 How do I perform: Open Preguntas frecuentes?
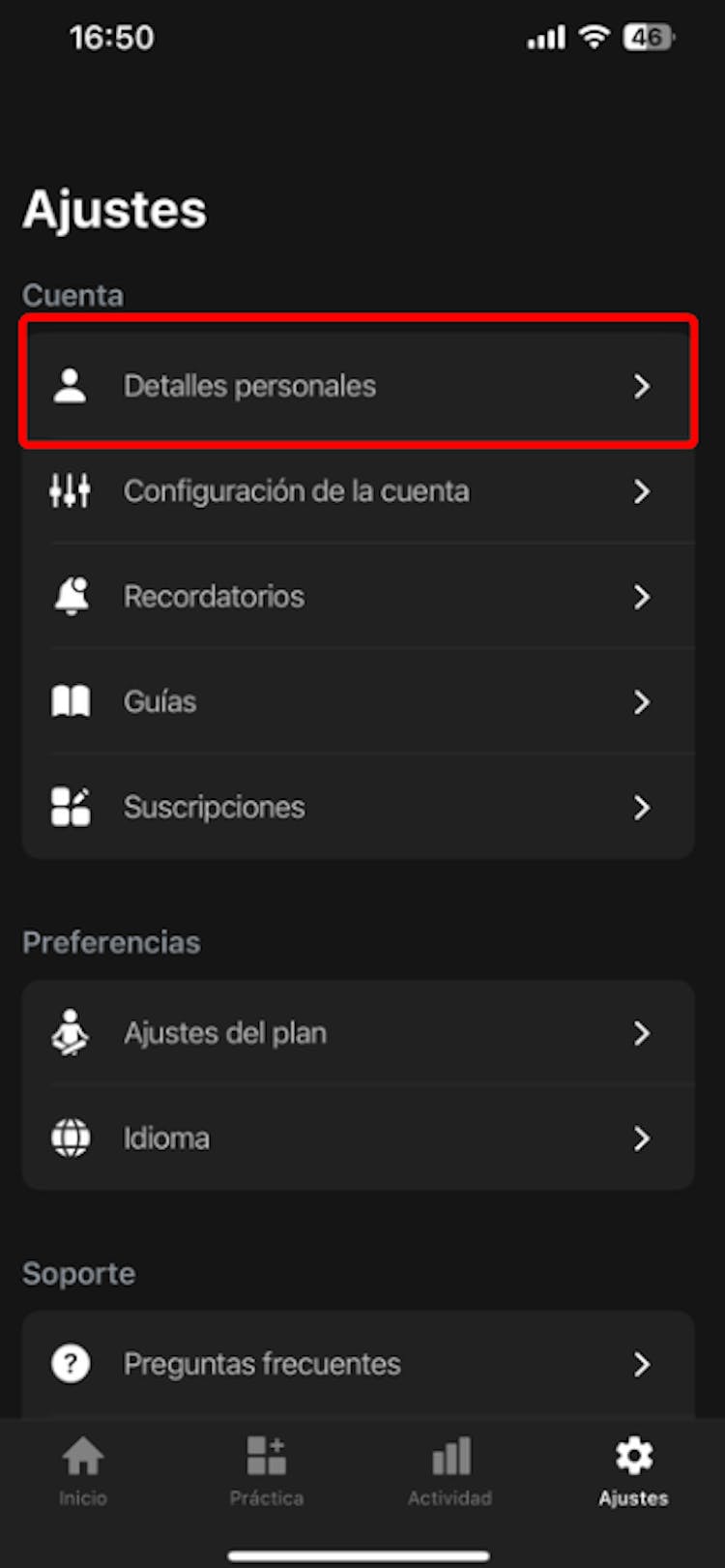358,1364
